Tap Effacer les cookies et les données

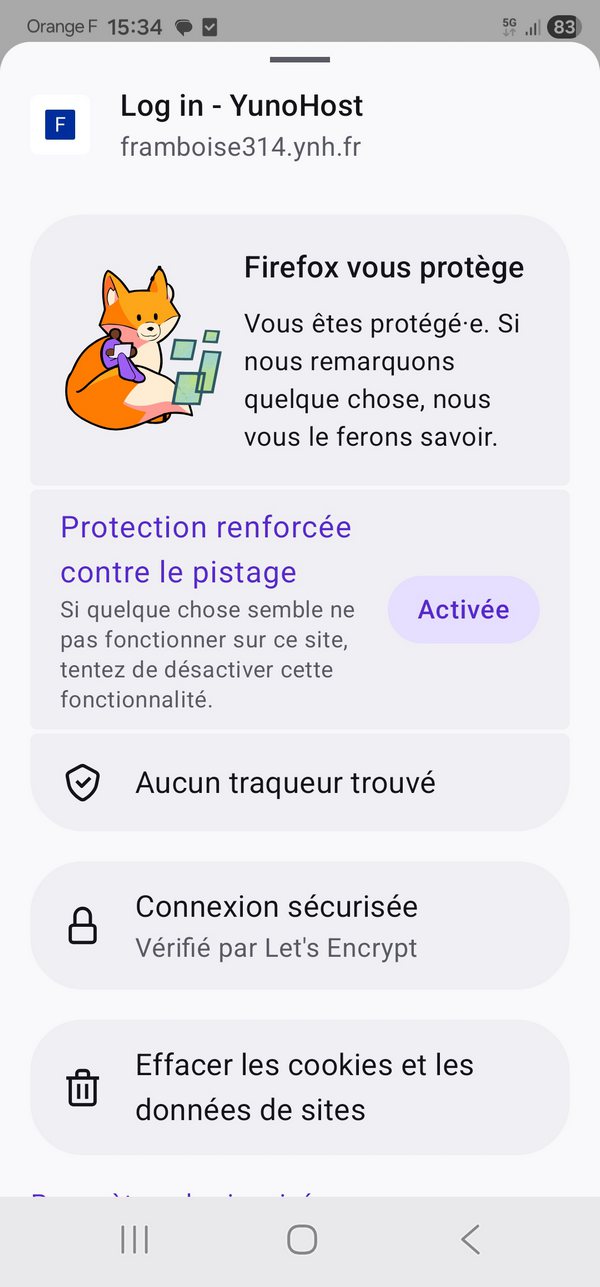tap(300, 1087)
